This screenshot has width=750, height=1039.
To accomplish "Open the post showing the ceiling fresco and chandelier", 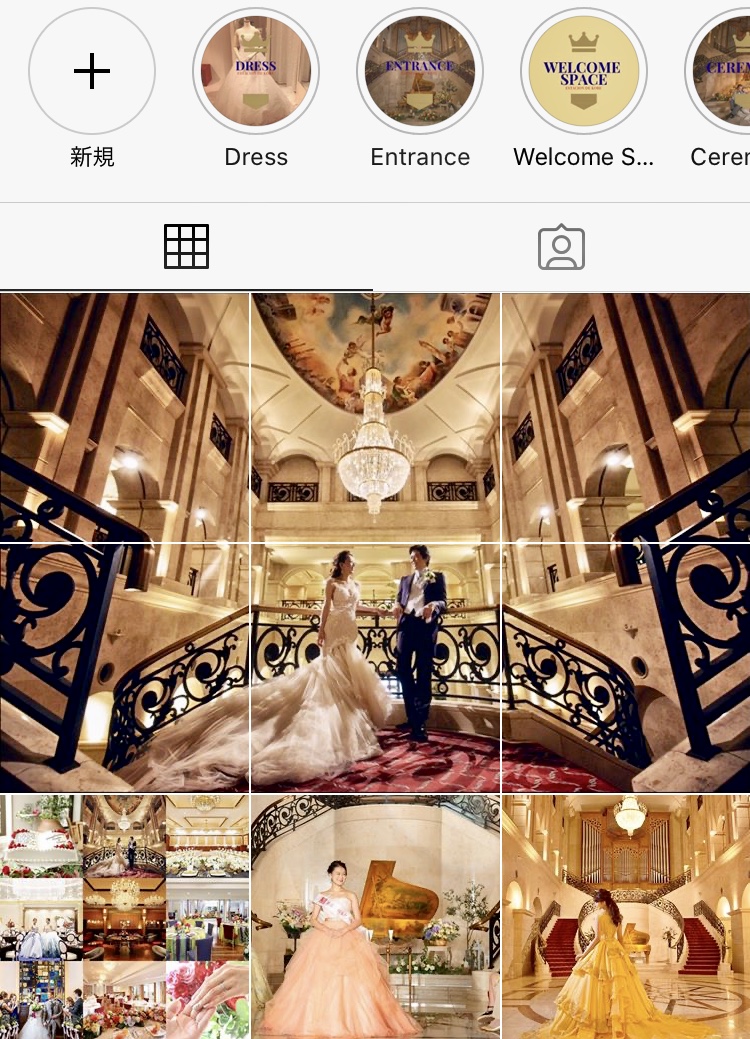I will (x=375, y=415).
